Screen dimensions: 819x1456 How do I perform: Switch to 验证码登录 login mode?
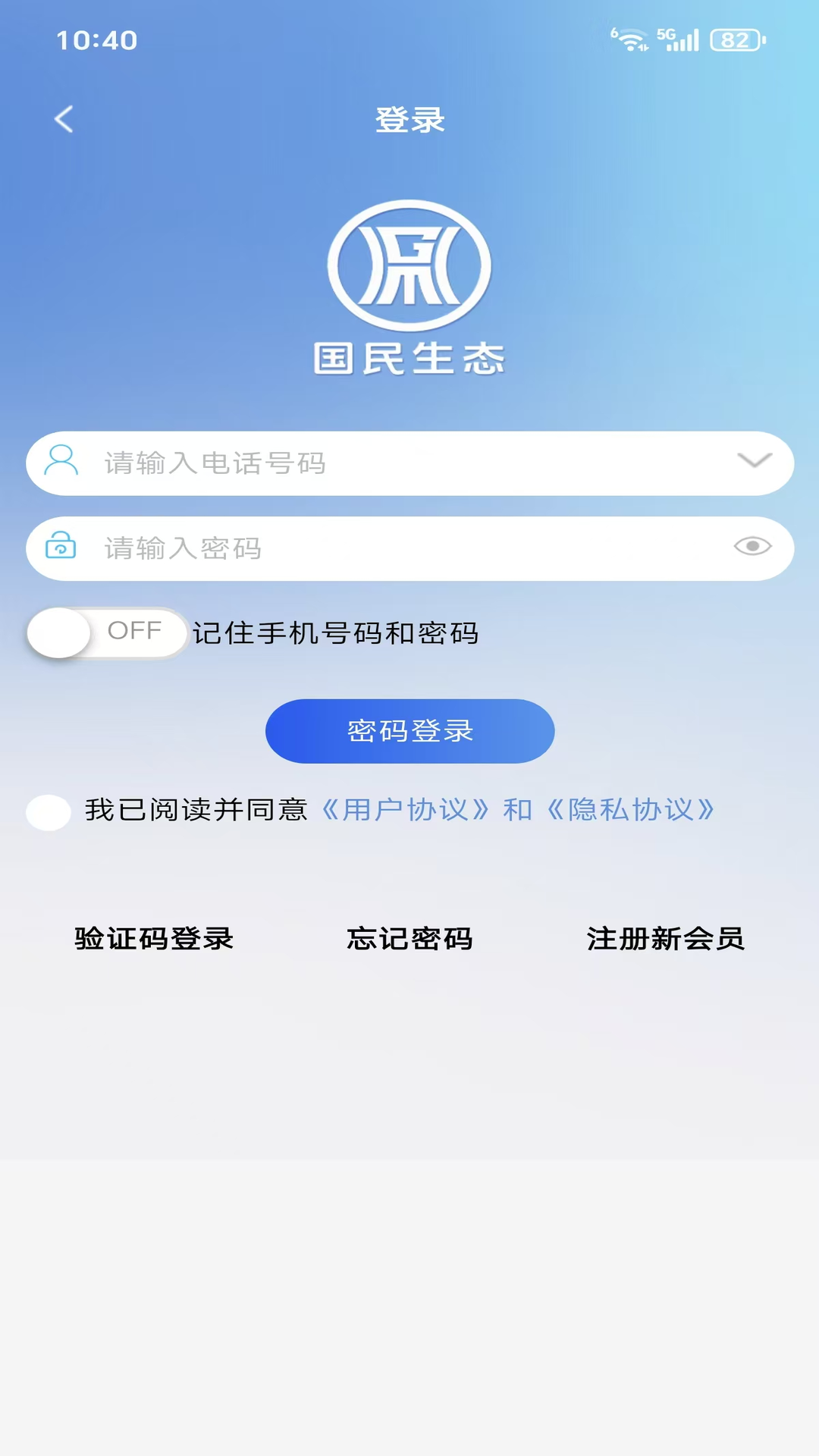click(153, 940)
